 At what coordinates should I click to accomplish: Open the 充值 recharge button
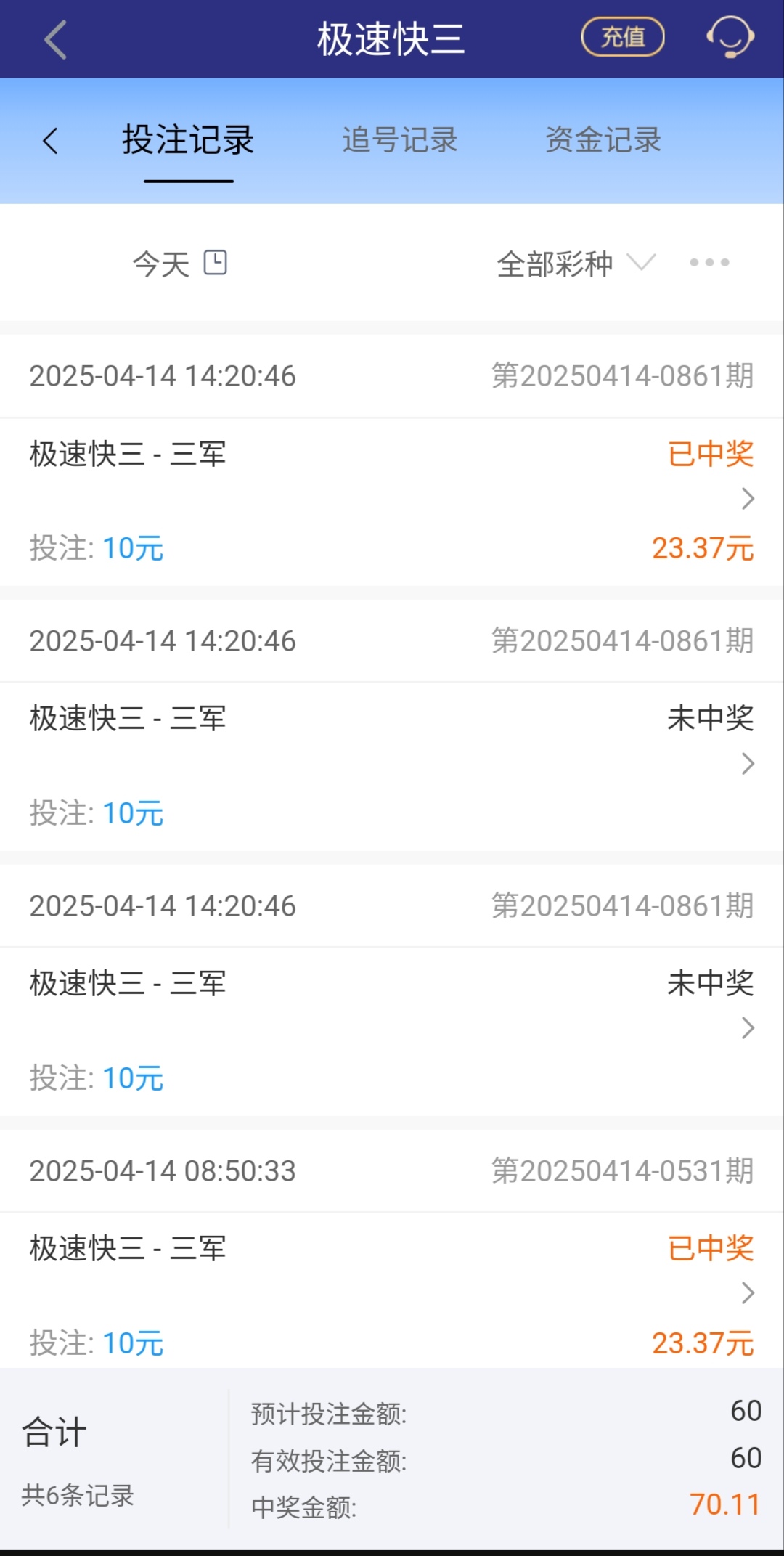coord(623,37)
